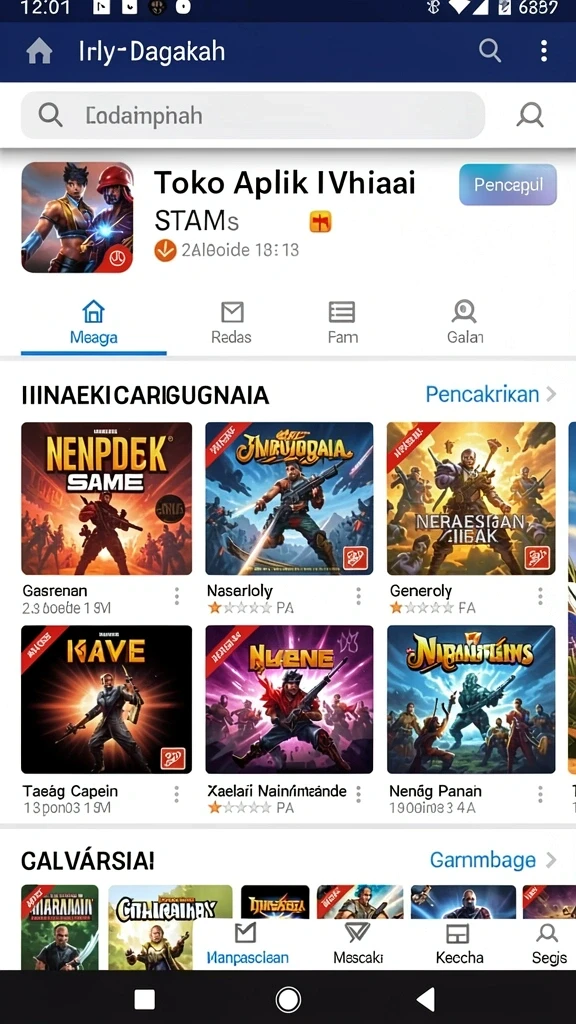Open search from the app bar magnifier
The width and height of the screenshot is (576, 1024).
point(490,50)
